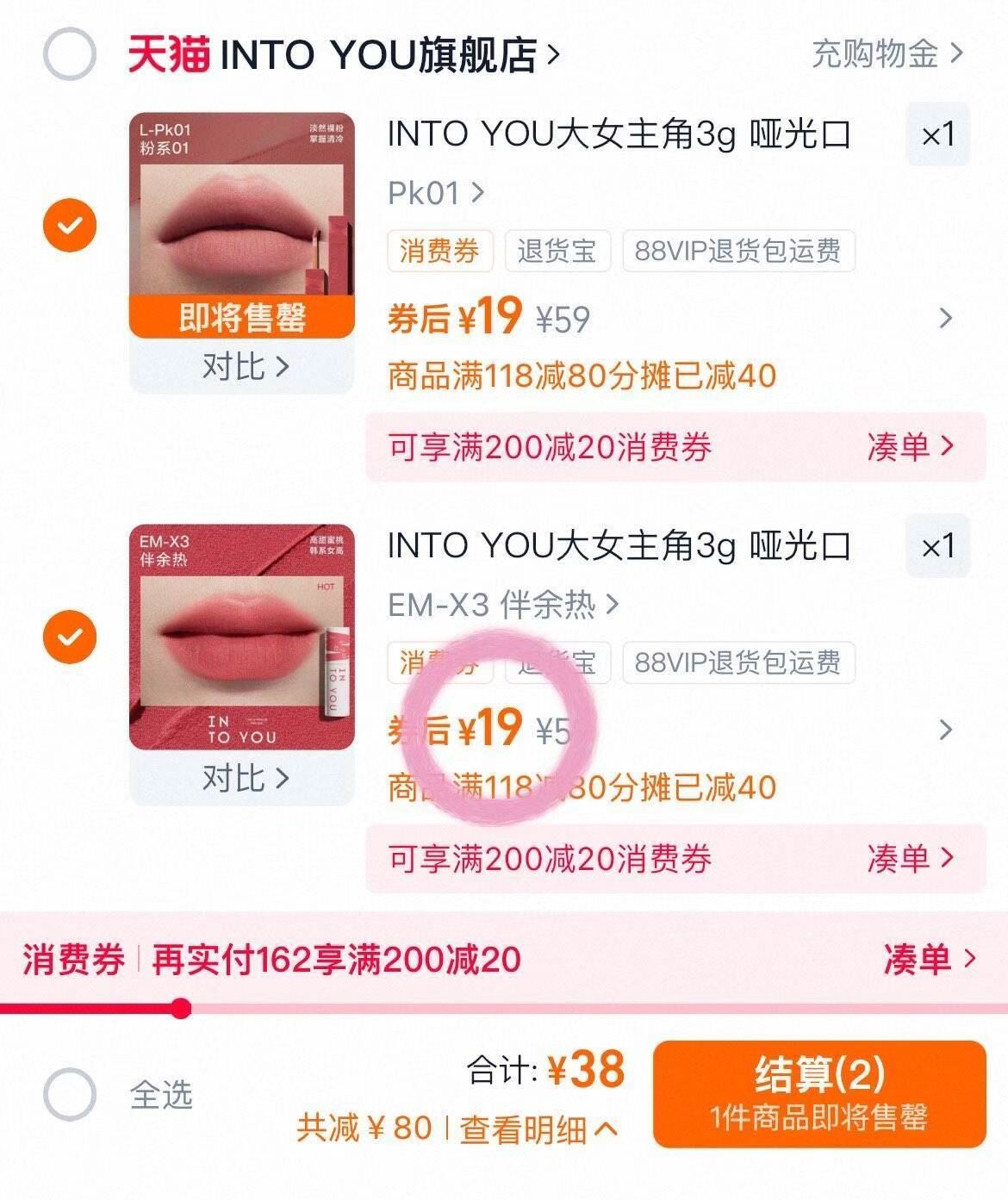Open 对比 comparison for first product

point(244,366)
